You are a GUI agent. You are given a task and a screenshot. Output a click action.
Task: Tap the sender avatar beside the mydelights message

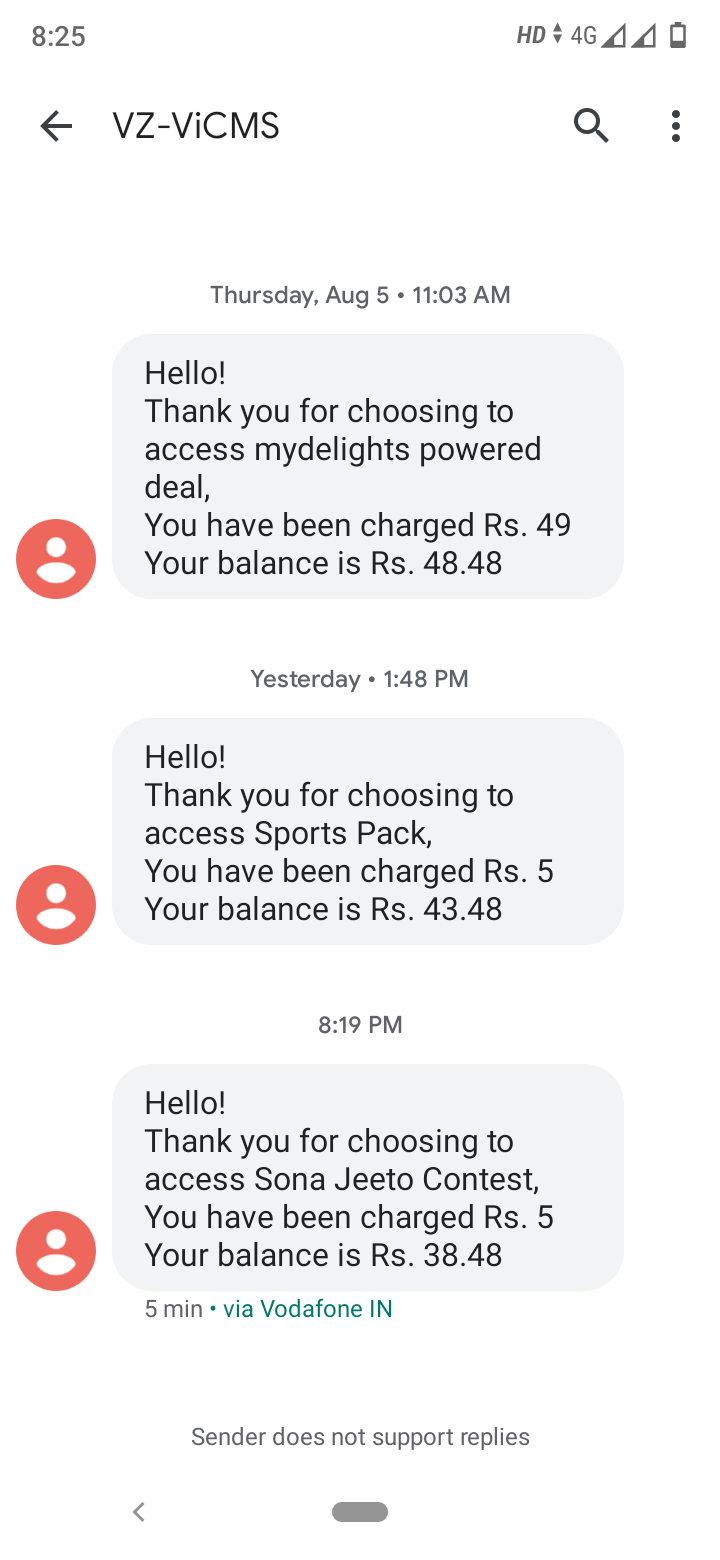pyautogui.click(x=56, y=559)
